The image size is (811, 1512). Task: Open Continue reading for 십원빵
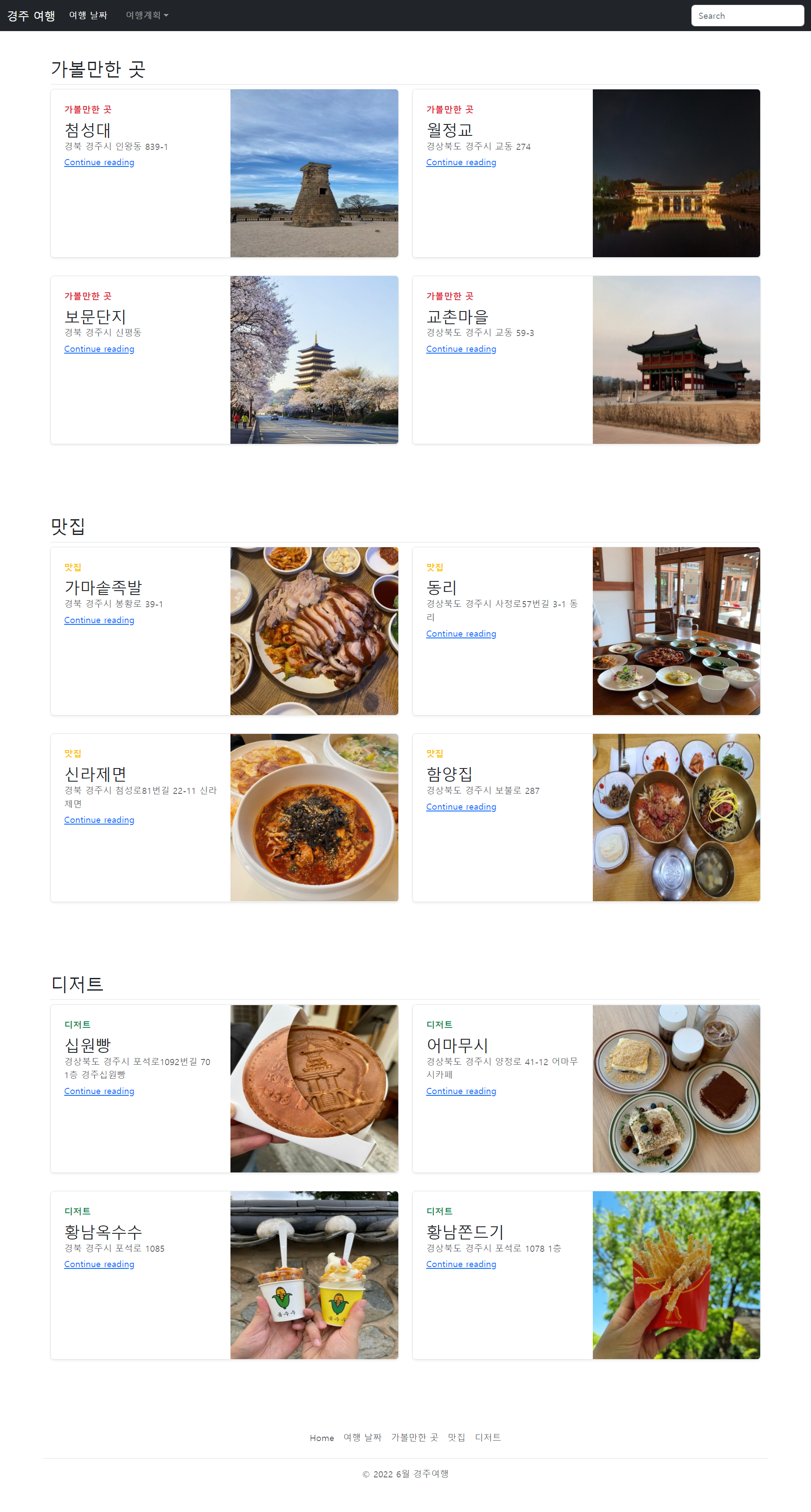click(x=99, y=1091)
